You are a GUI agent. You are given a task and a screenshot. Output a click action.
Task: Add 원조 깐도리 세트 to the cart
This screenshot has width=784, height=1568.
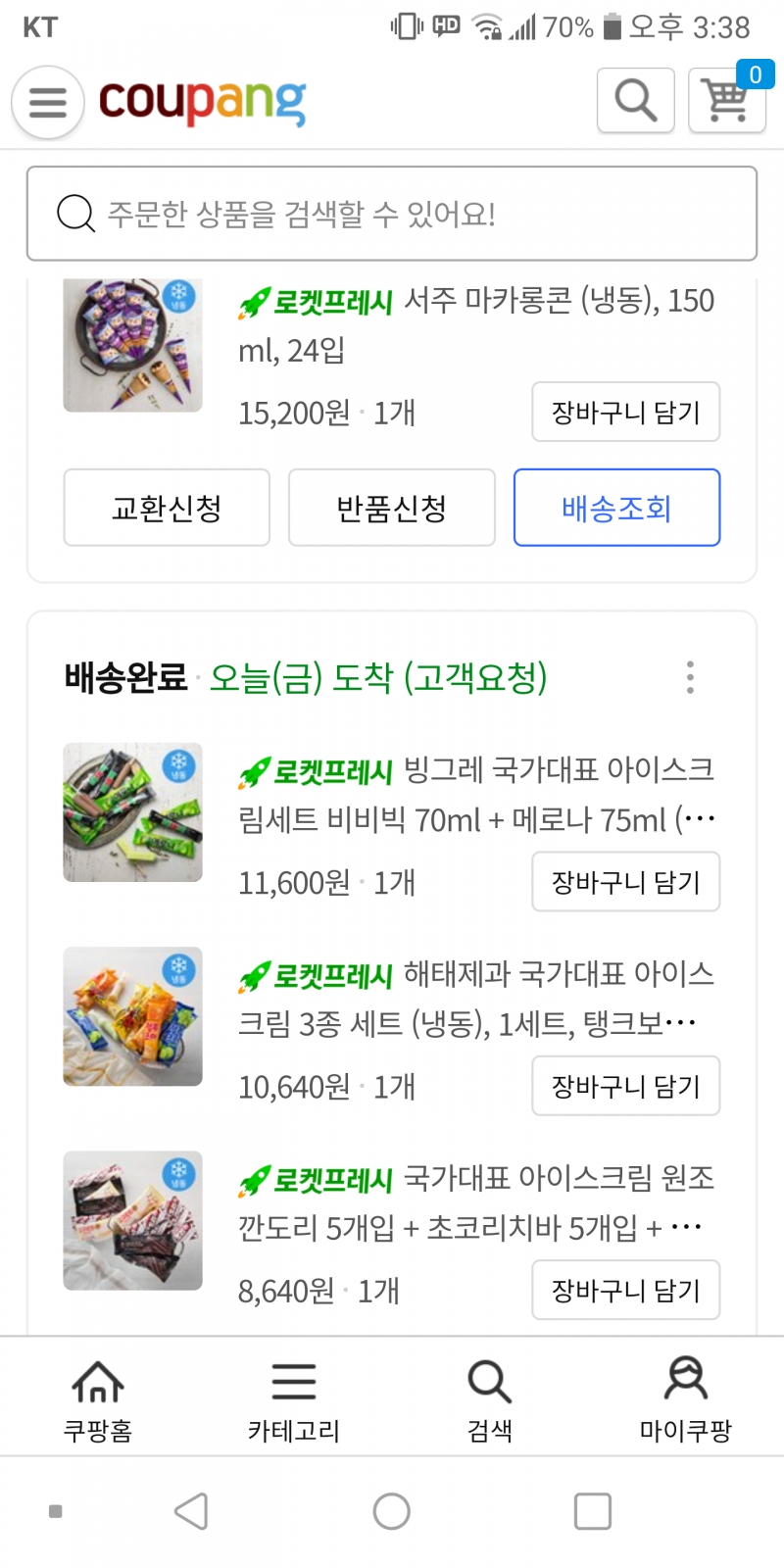click(625, 1290)
